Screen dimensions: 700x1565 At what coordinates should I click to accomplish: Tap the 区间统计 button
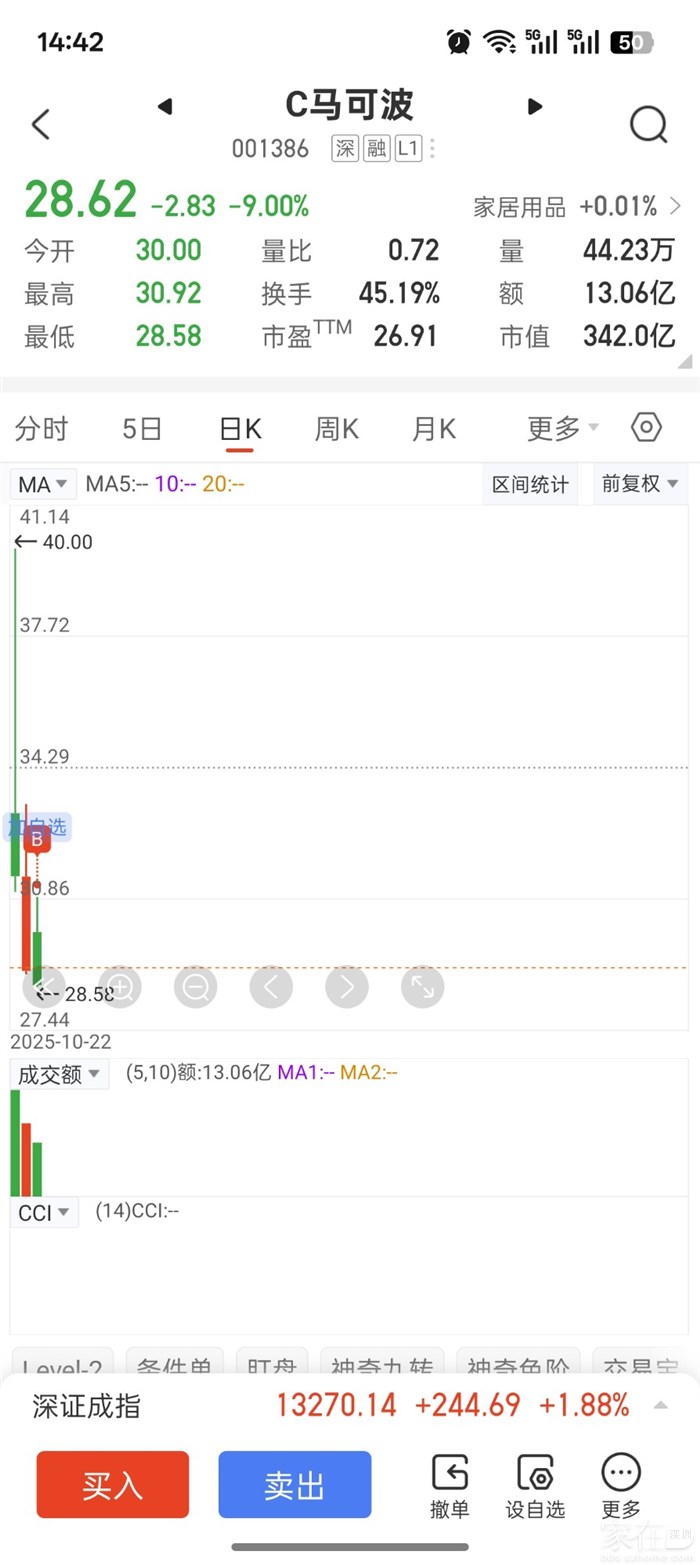click(530, 485)
